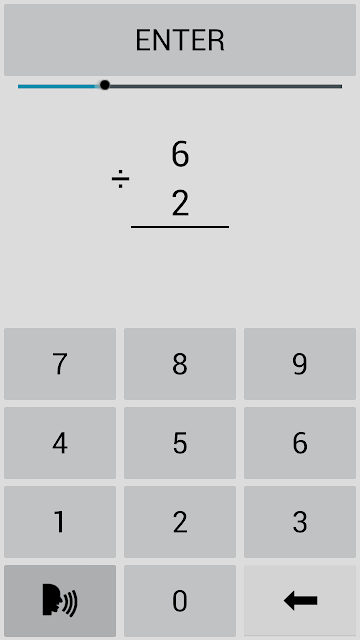Enter digit 1

point(60,522)
